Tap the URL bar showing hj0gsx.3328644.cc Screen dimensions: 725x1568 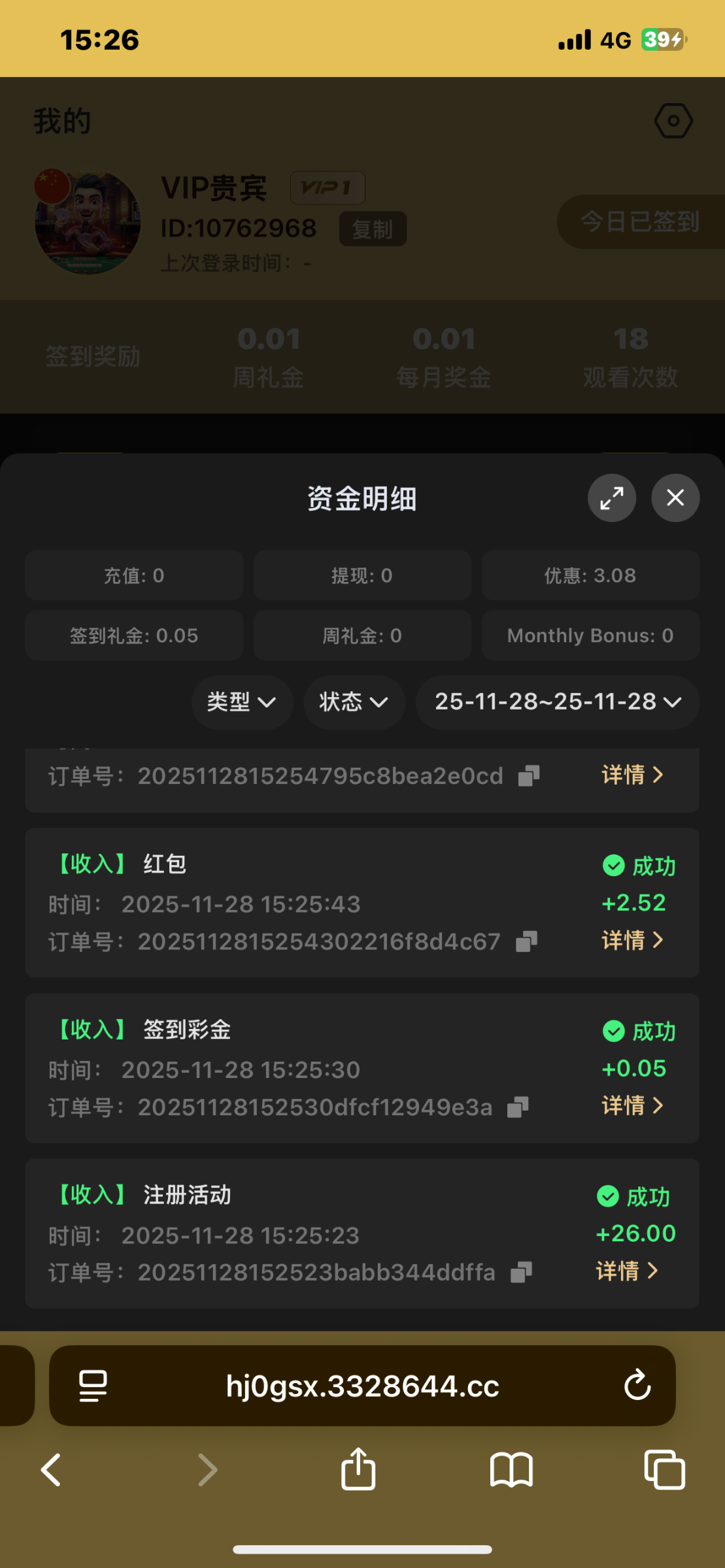pos(362,1386)
